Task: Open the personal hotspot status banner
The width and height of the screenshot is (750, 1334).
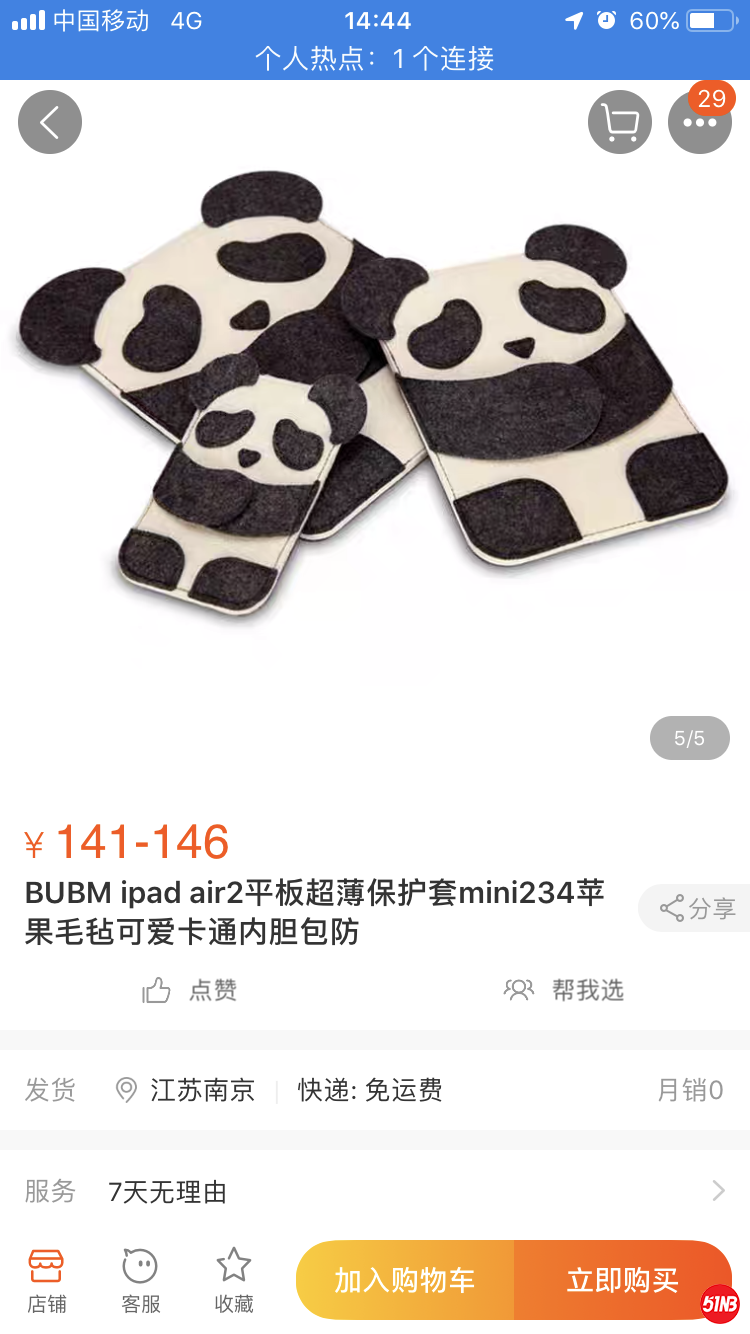Action: pos(375,59)
